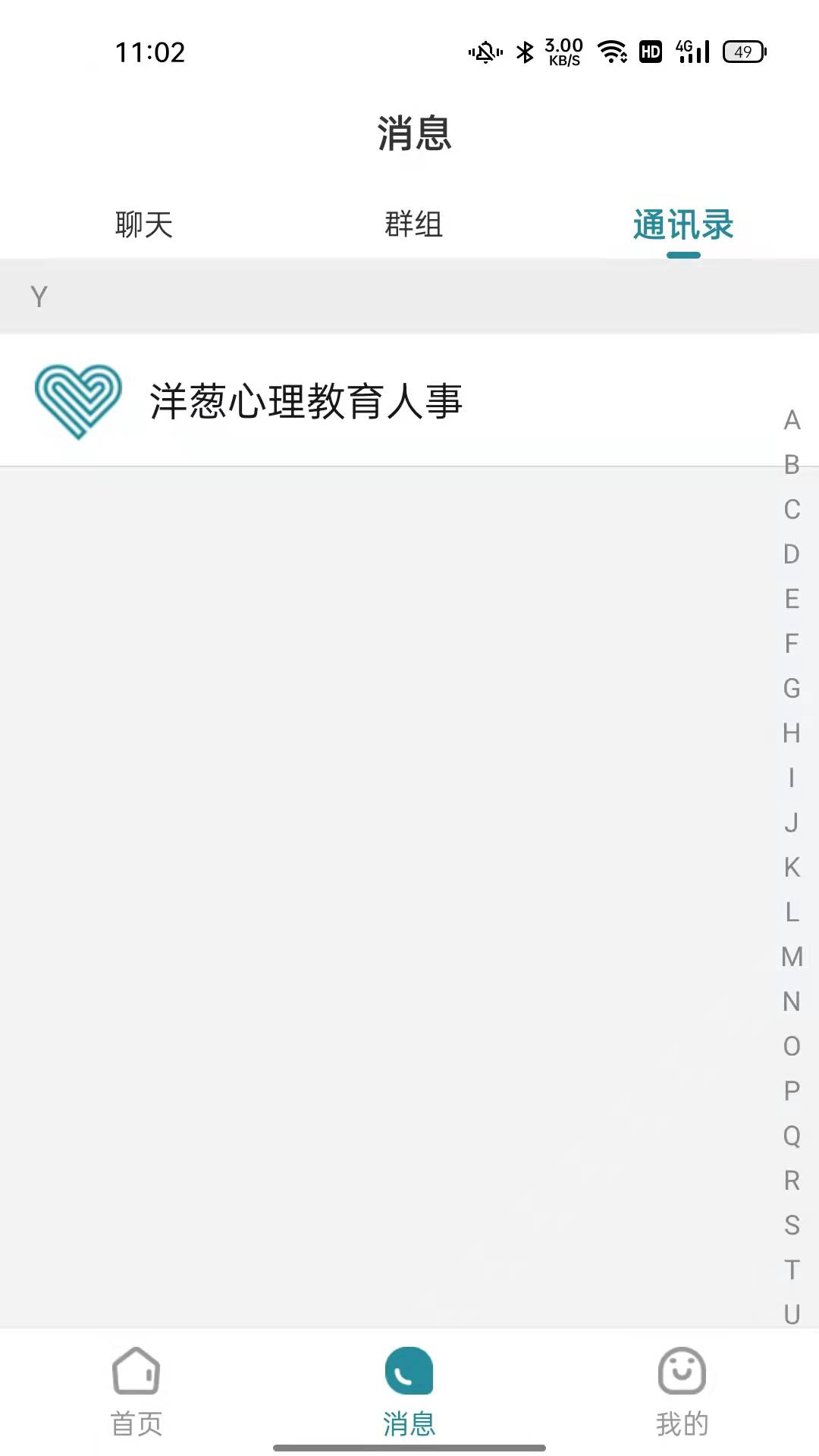
Task: Tap the heart-shaped logo avatar of 洋葱心理教育人事
Action: [77, 400]
